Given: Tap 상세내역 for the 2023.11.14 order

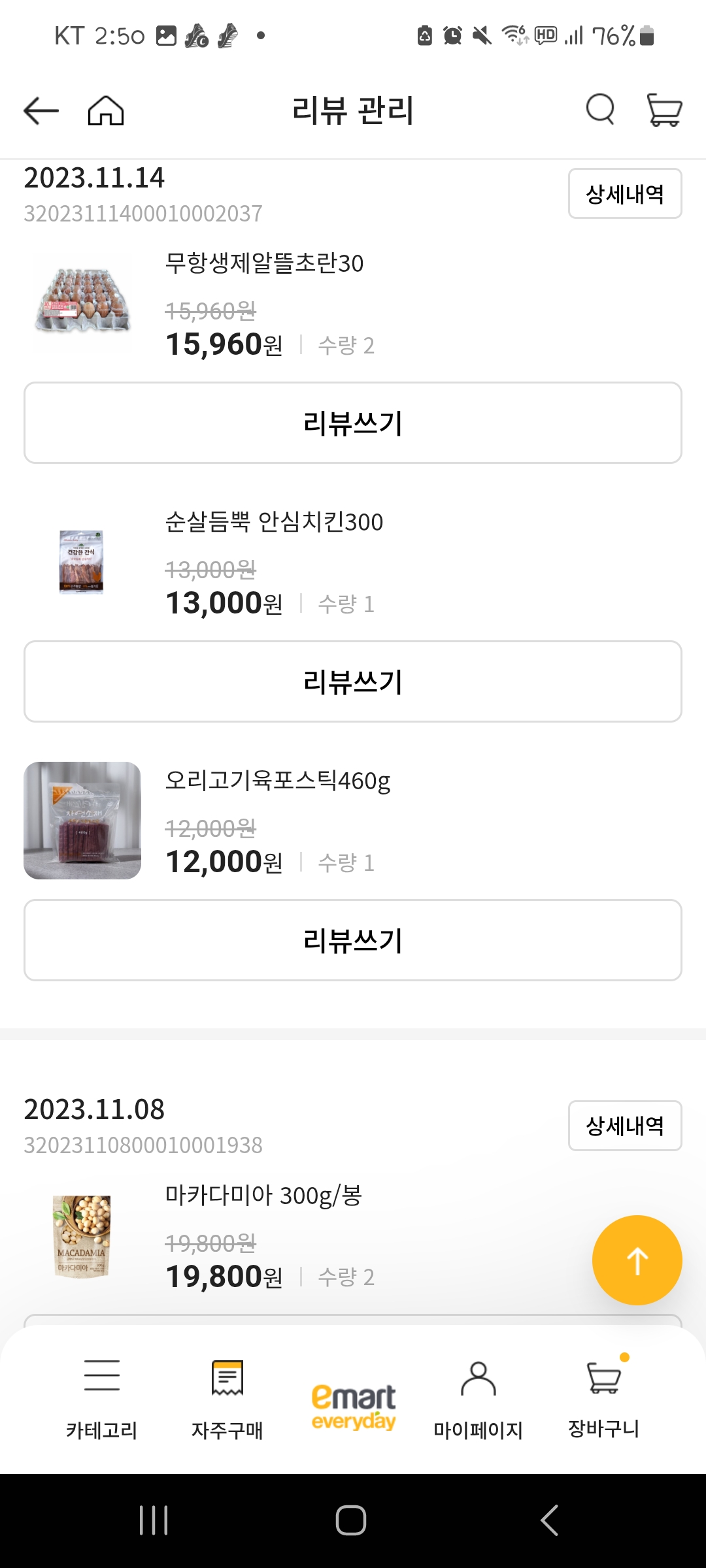Looking at the screenshot, I should point(624,193).
